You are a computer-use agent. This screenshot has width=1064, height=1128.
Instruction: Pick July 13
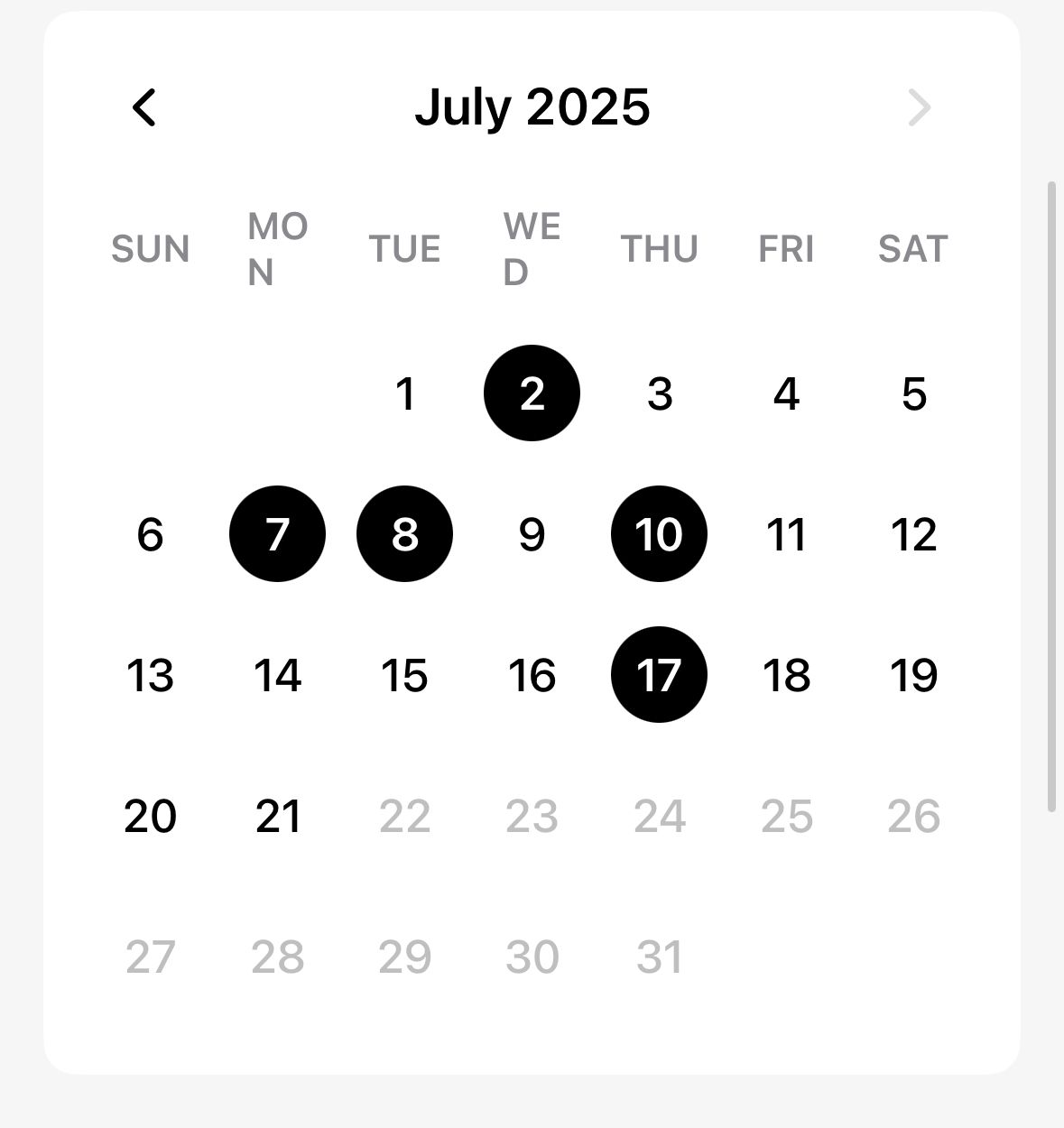pyautogui.click(x=150, y=675)
